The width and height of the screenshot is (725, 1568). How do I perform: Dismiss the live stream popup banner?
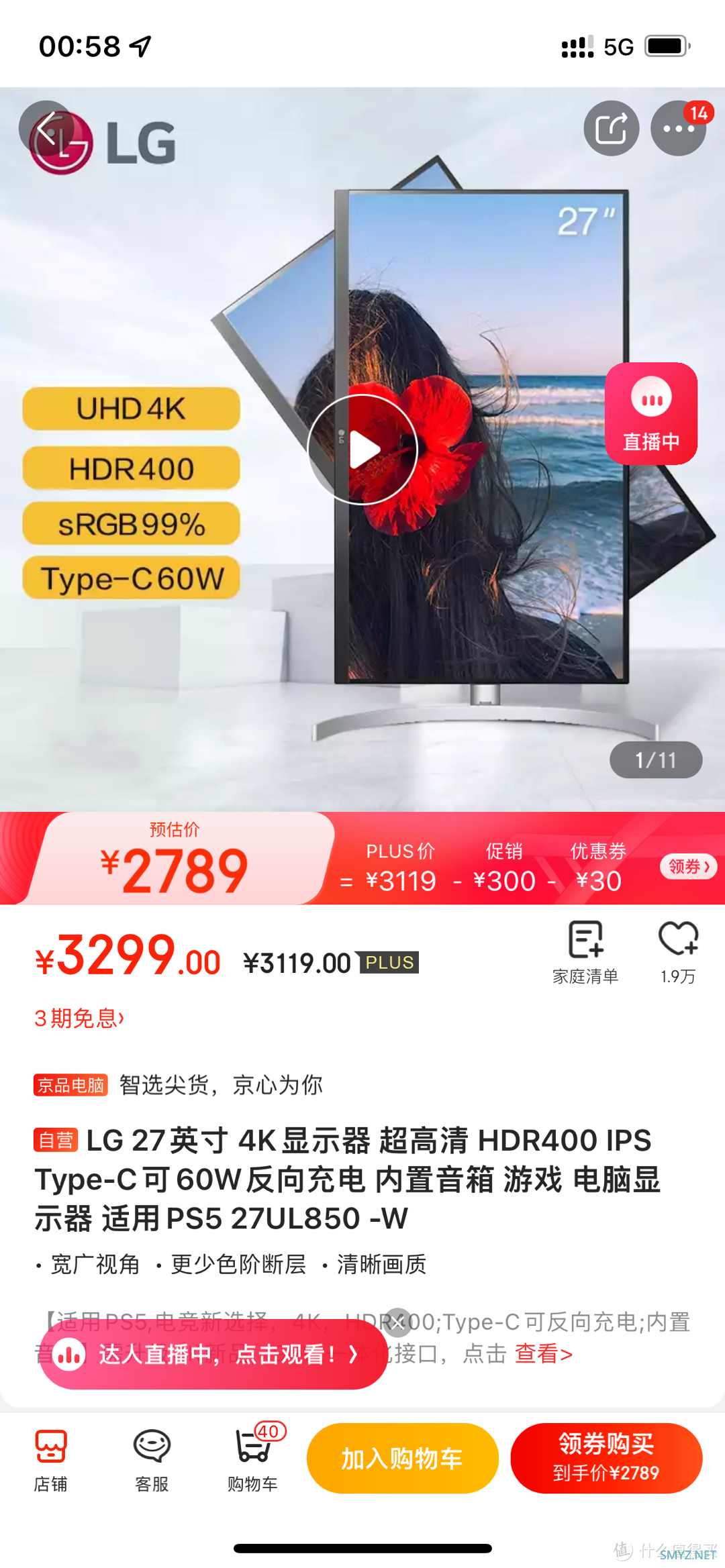tap(398, 1322)
